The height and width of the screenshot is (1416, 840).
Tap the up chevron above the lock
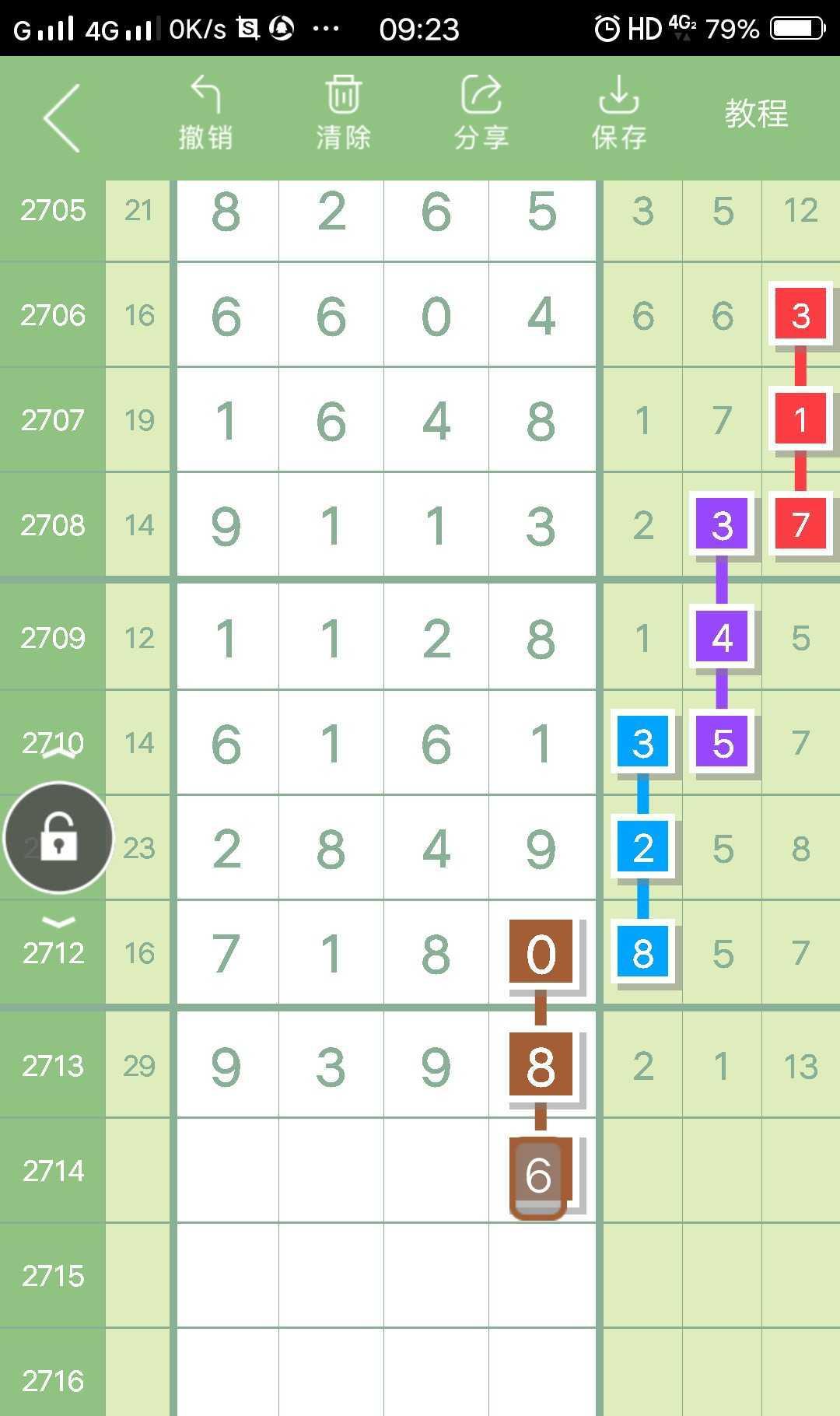[x=59, y=752]
